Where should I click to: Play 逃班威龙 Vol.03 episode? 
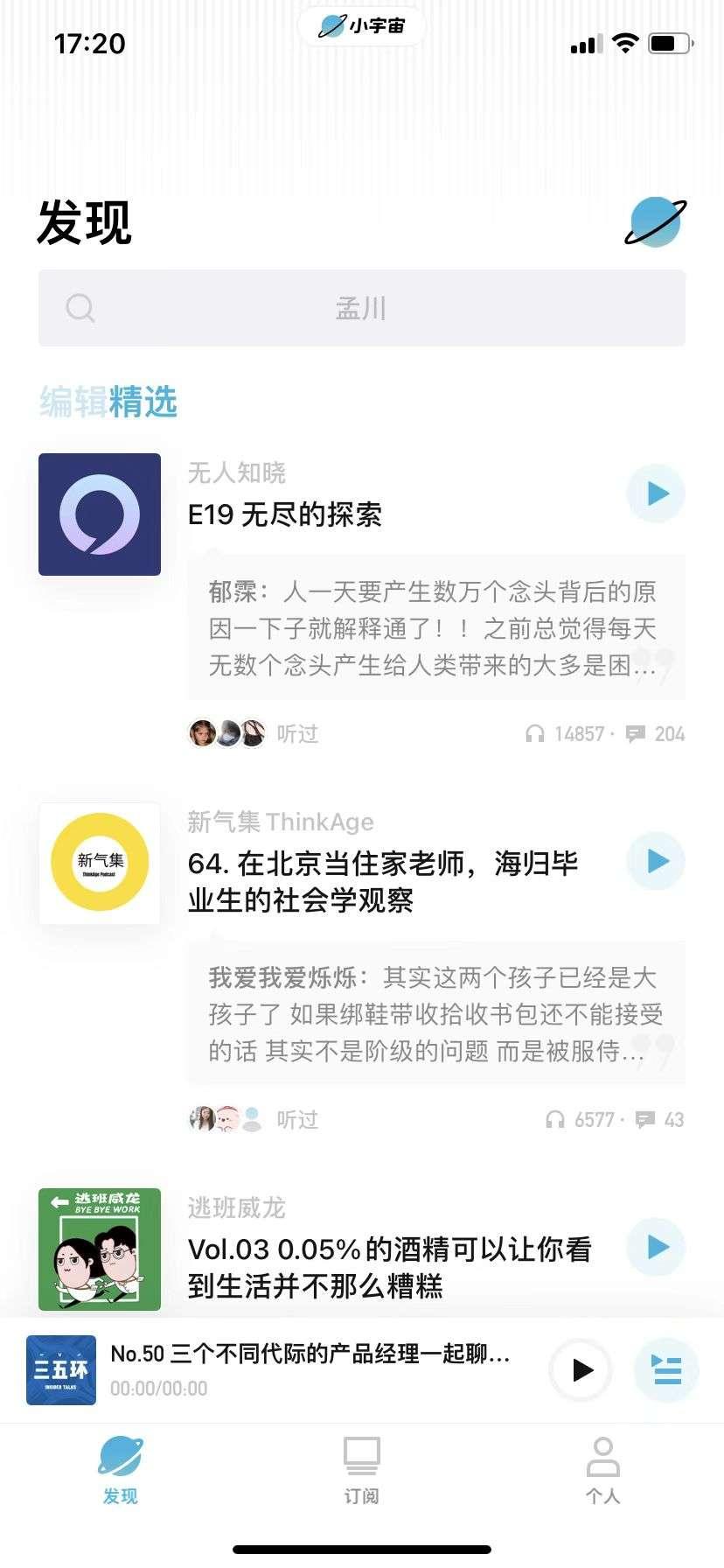657,1247
